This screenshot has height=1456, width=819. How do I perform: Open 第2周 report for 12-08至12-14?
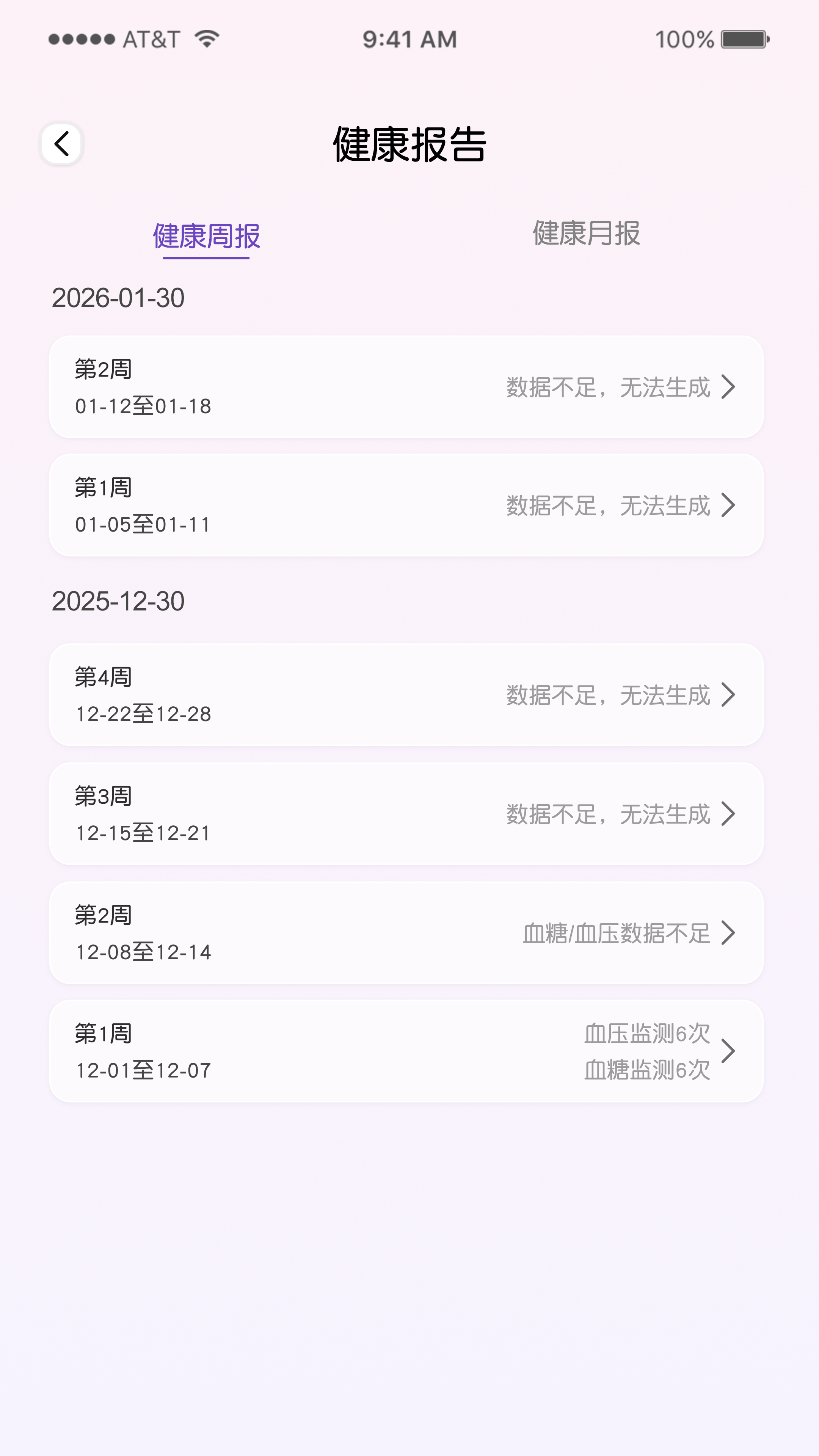(406, 933)
